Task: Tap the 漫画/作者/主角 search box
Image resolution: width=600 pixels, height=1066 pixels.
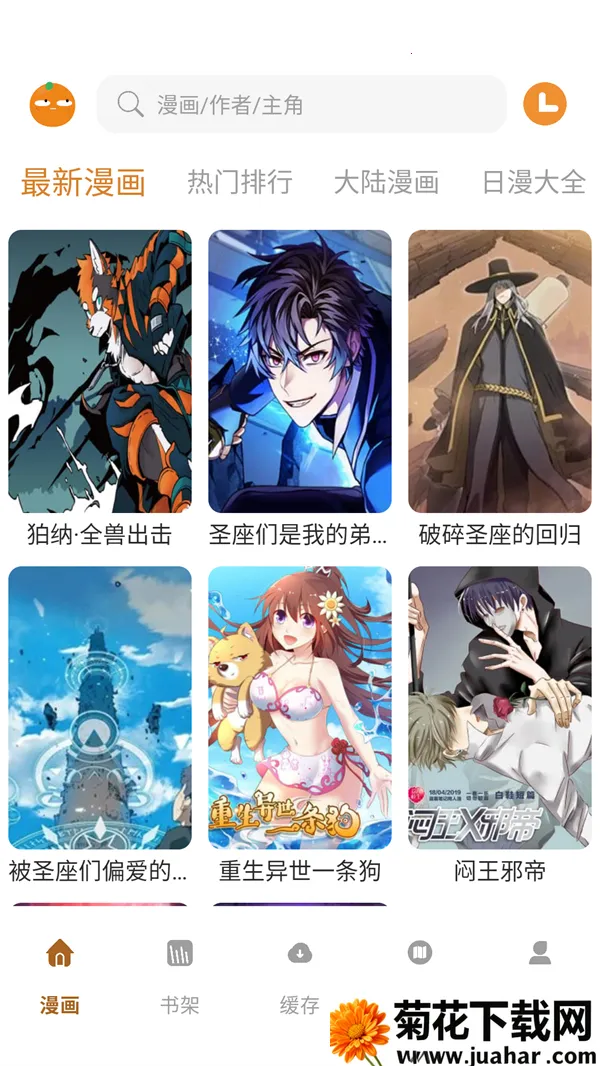Action: pyautogui.click(x=302, y=105)
